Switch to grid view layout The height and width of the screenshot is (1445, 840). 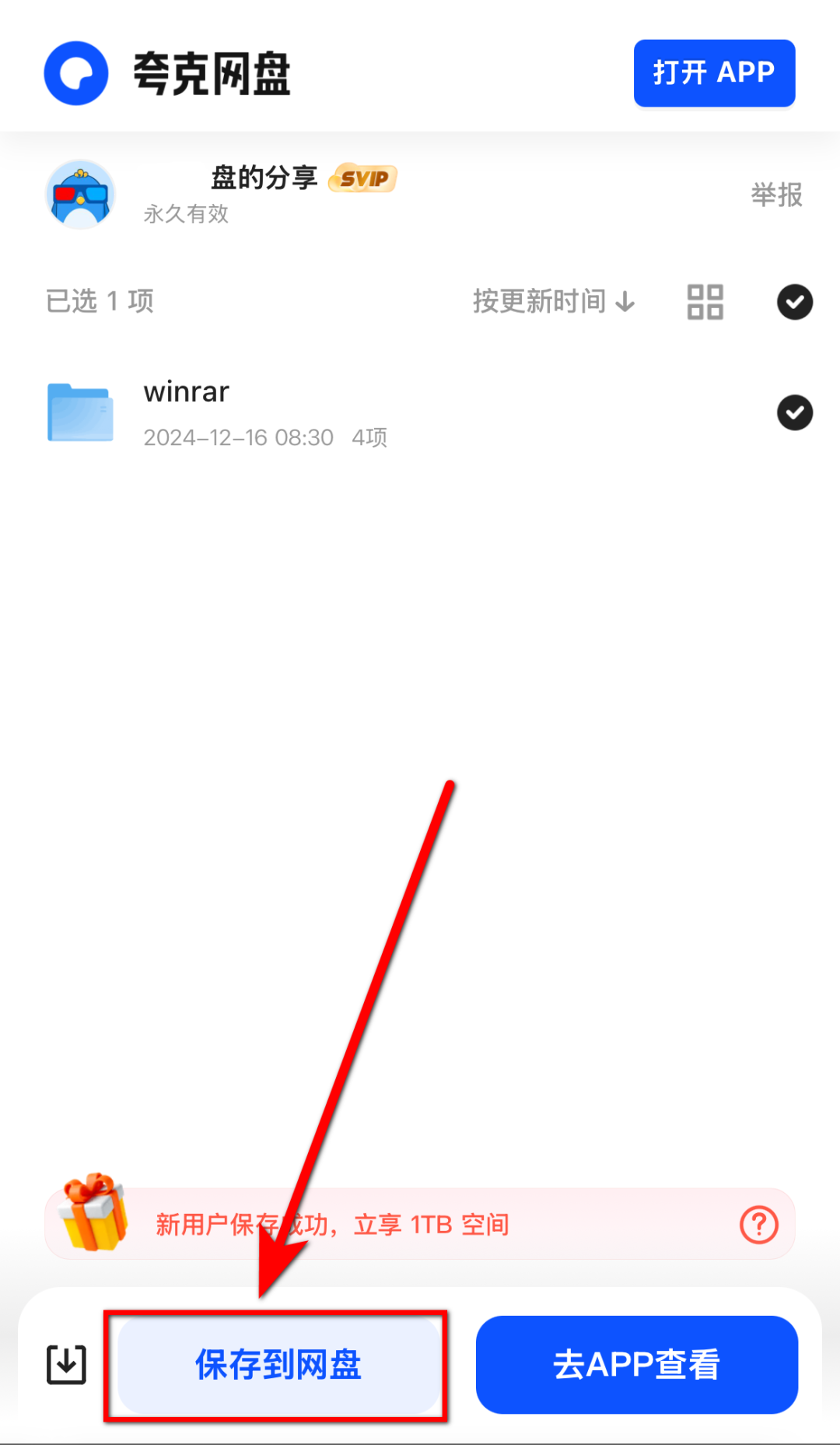(x=705, y=302)
